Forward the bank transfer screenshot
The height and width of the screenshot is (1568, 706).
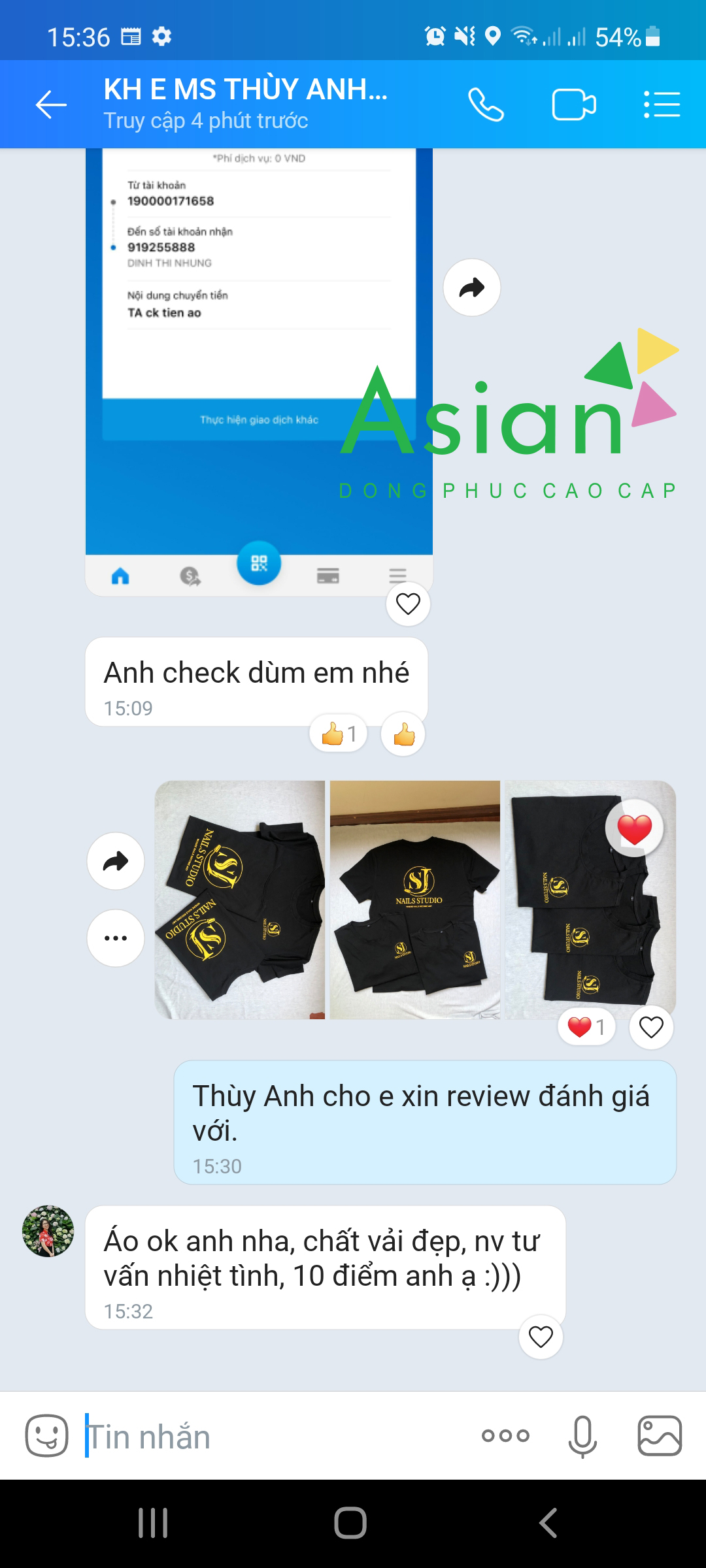471,287
